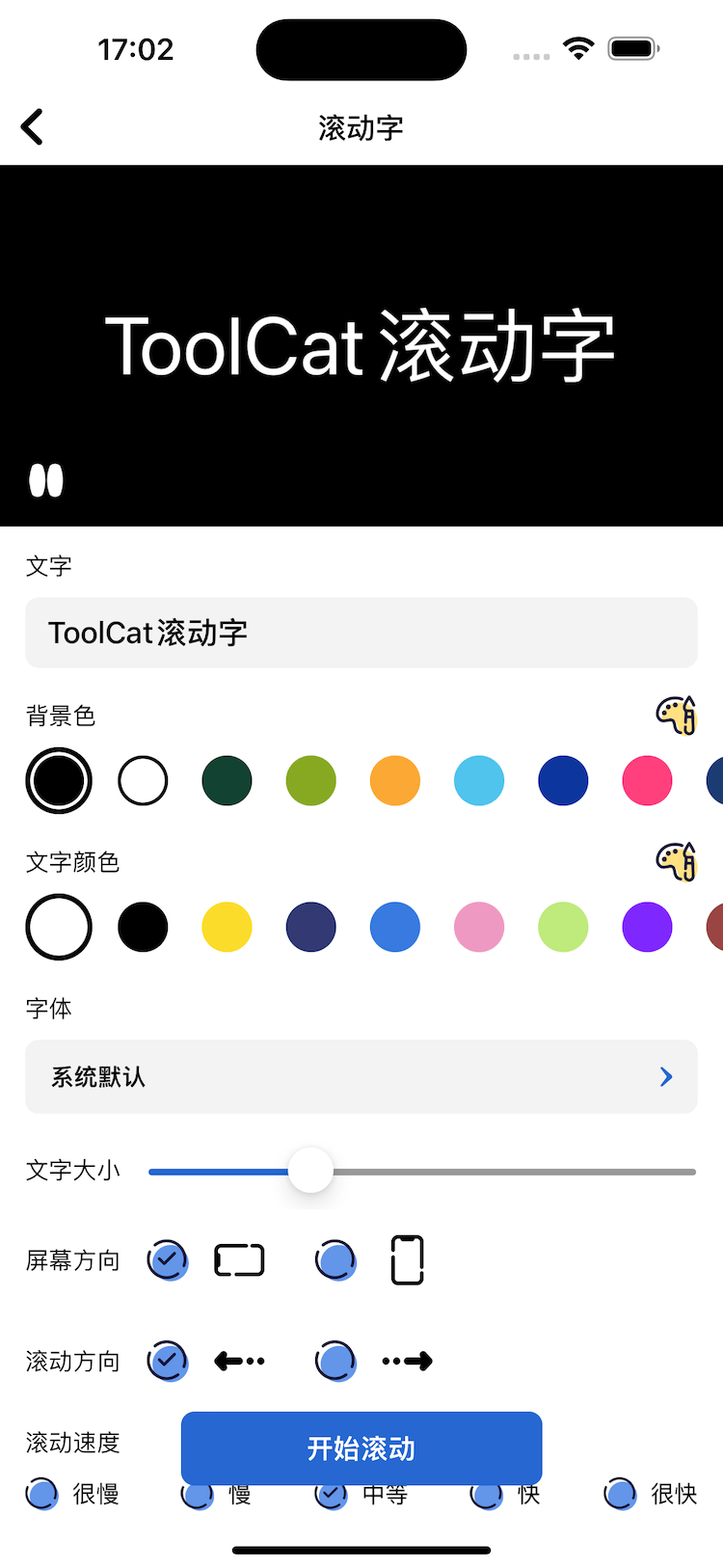Open custom palette for 背景色

(x=676, y=716)
